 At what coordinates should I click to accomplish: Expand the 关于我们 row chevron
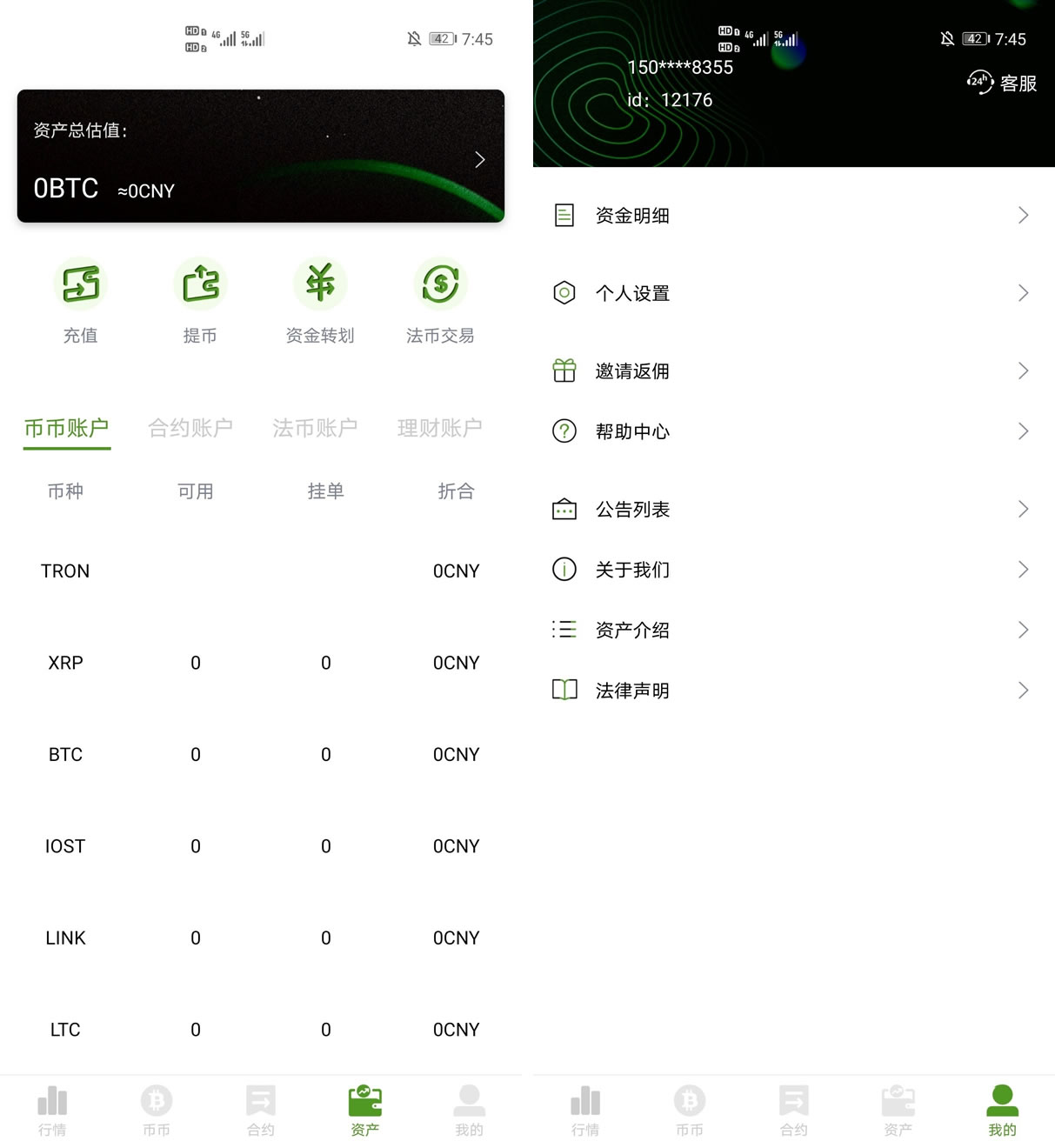click(1024, 570)
